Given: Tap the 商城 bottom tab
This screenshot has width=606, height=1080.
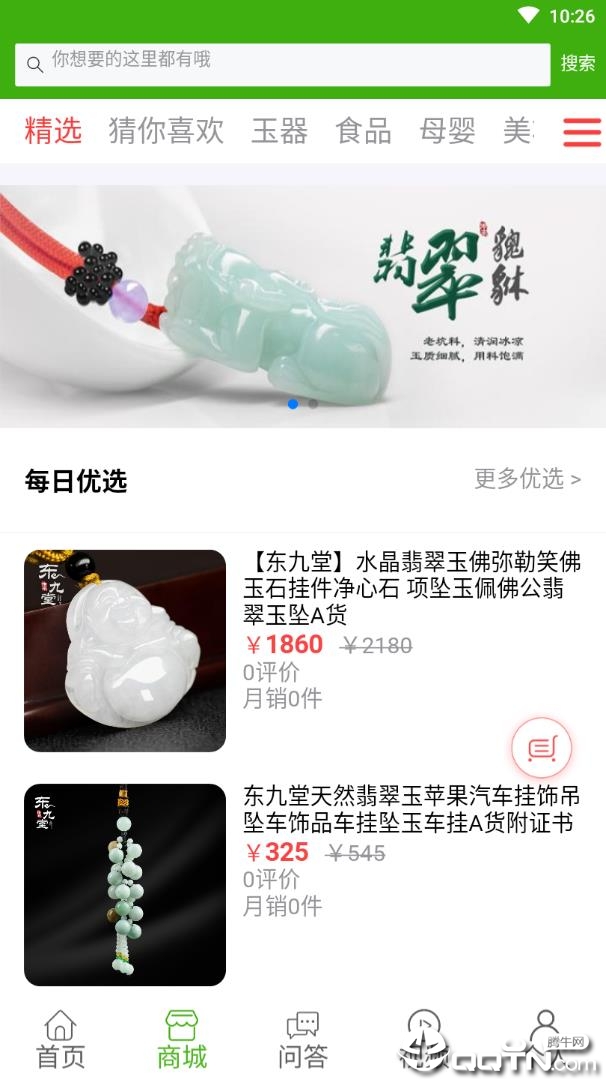Looking at the screenshot, I should [x=182, y=1040].
